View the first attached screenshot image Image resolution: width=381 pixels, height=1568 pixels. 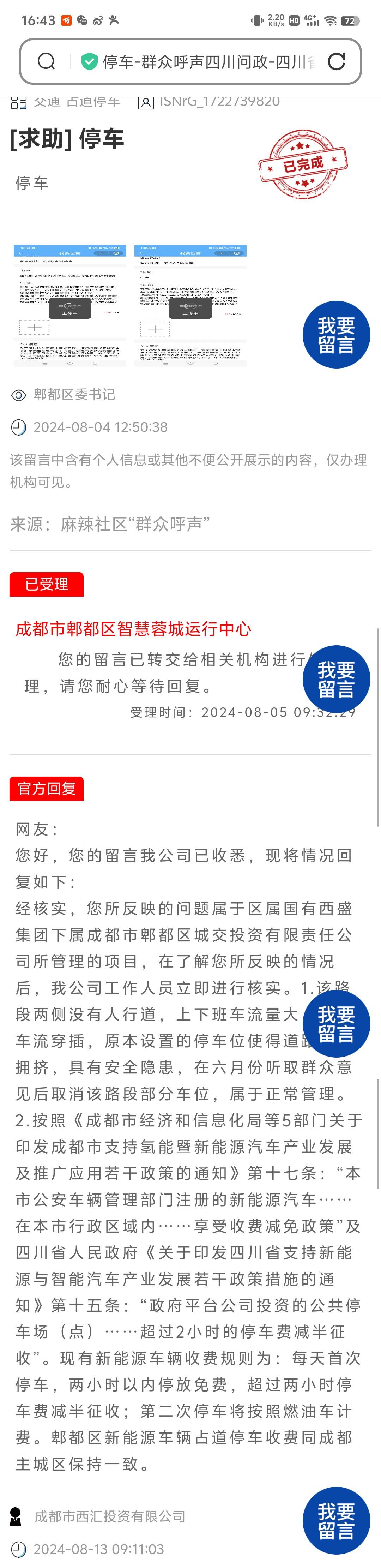(x=70, y=305)
